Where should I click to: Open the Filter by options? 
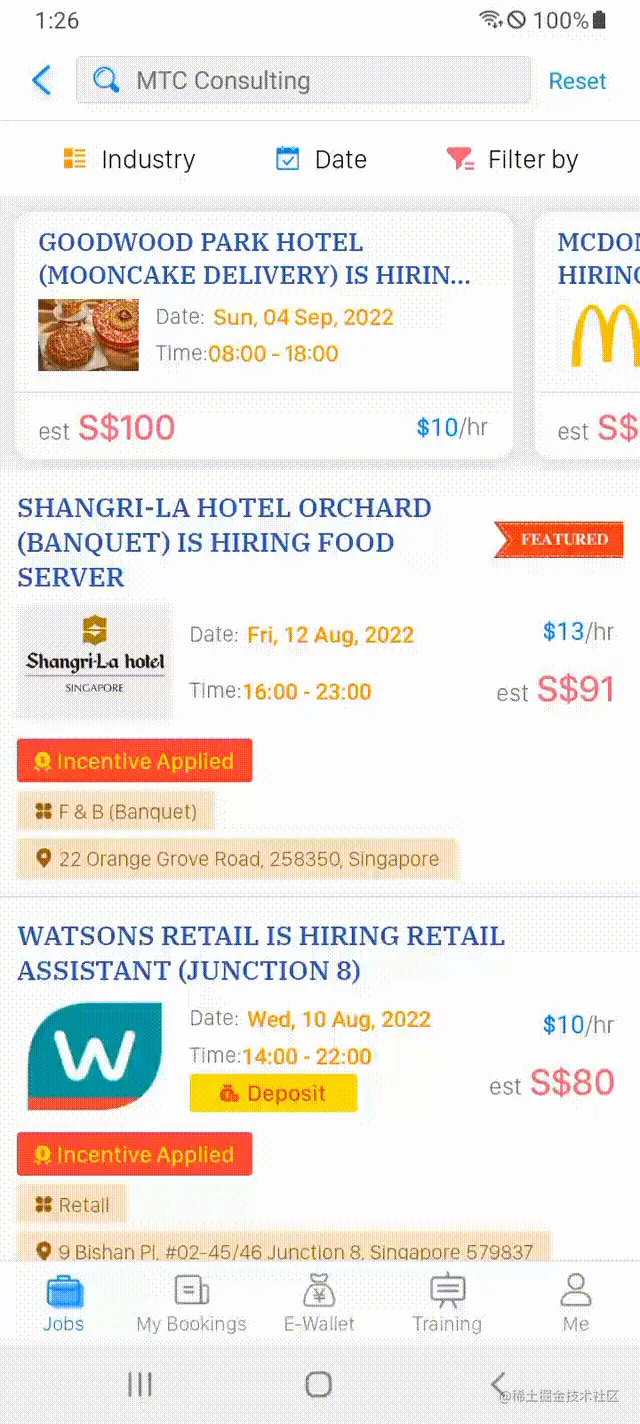click(x=512, y=159)
